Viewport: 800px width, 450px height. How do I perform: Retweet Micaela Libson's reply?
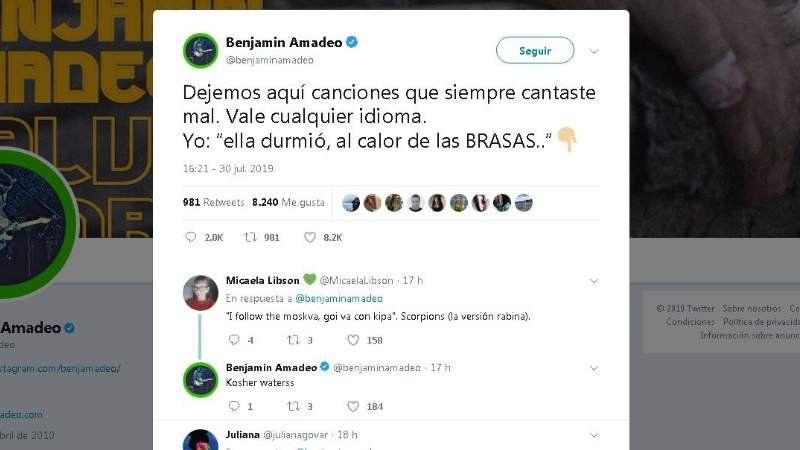pos(293,340)
